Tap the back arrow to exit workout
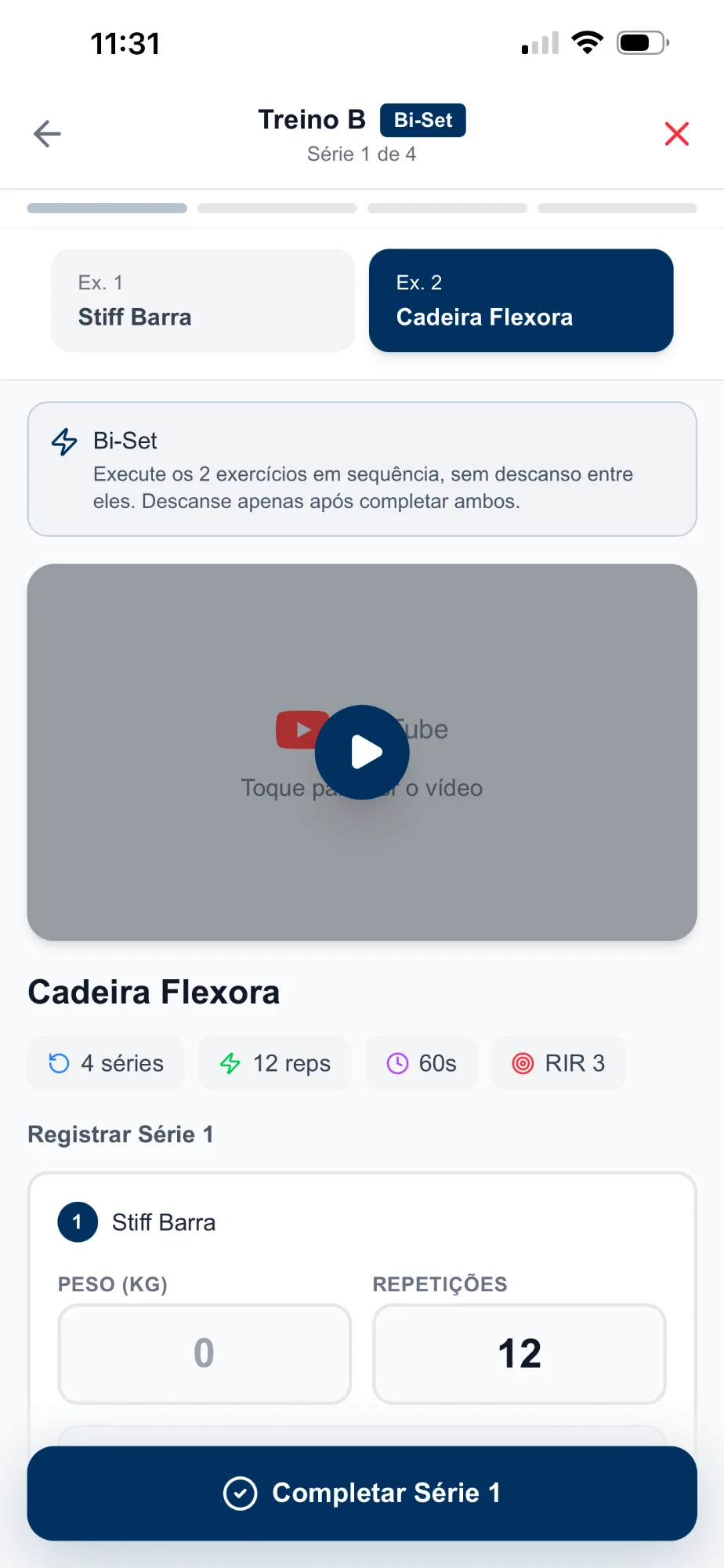724x1568 pixels. click(47, 133)
